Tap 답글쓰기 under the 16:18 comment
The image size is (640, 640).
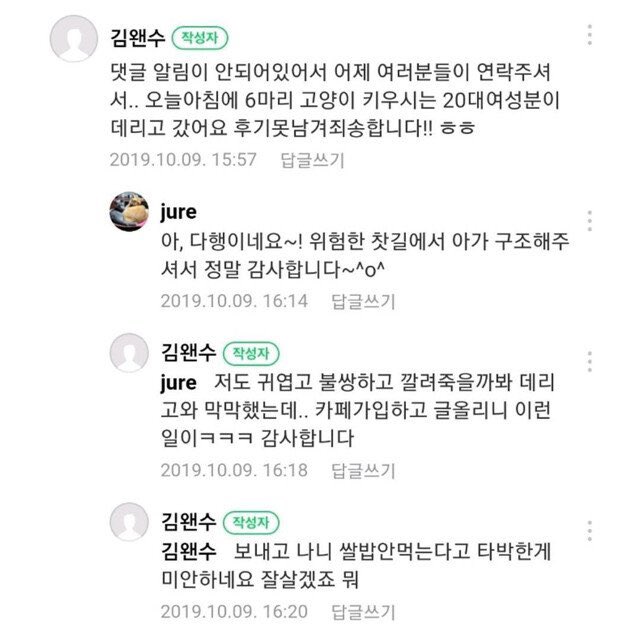tap(363, 470)
